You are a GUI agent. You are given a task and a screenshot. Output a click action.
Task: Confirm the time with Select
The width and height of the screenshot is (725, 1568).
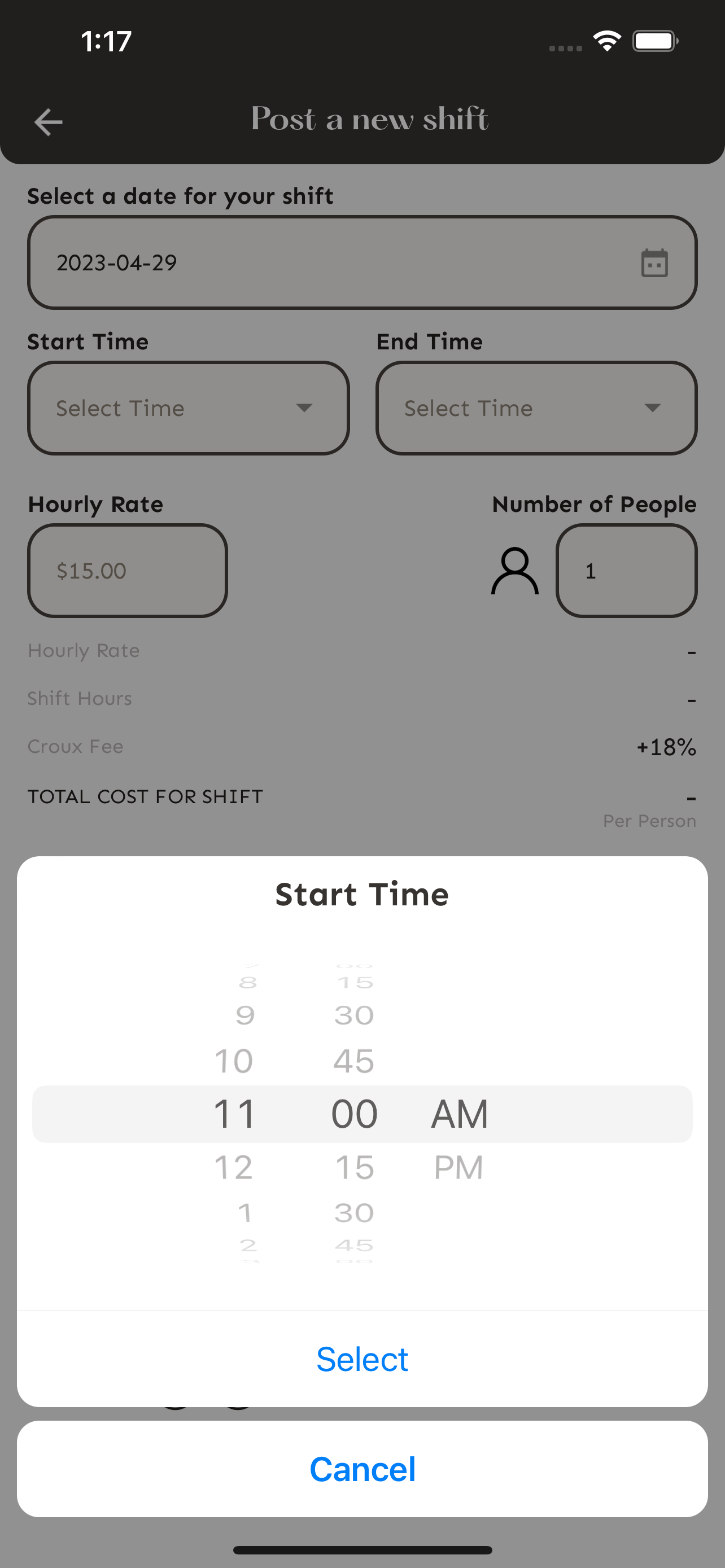click(362, 1359)
